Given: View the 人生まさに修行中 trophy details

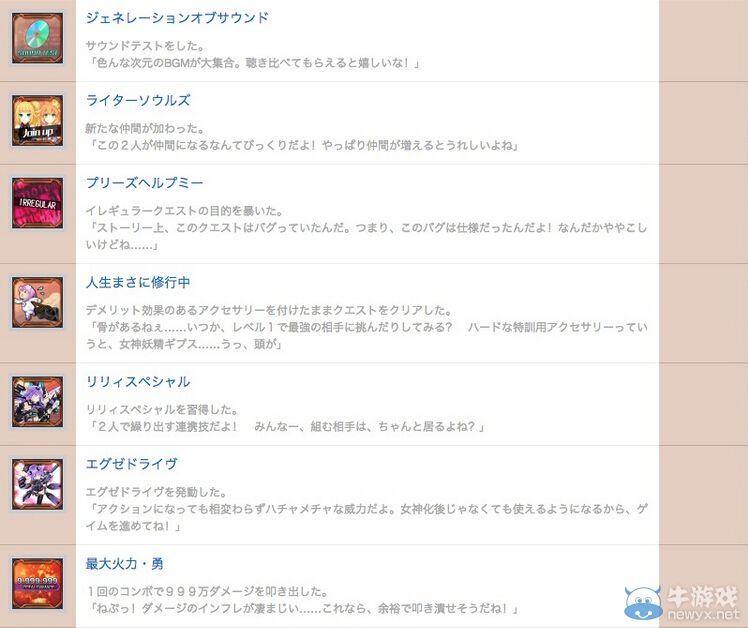Looking at the screenshot, I should (138, 283).
